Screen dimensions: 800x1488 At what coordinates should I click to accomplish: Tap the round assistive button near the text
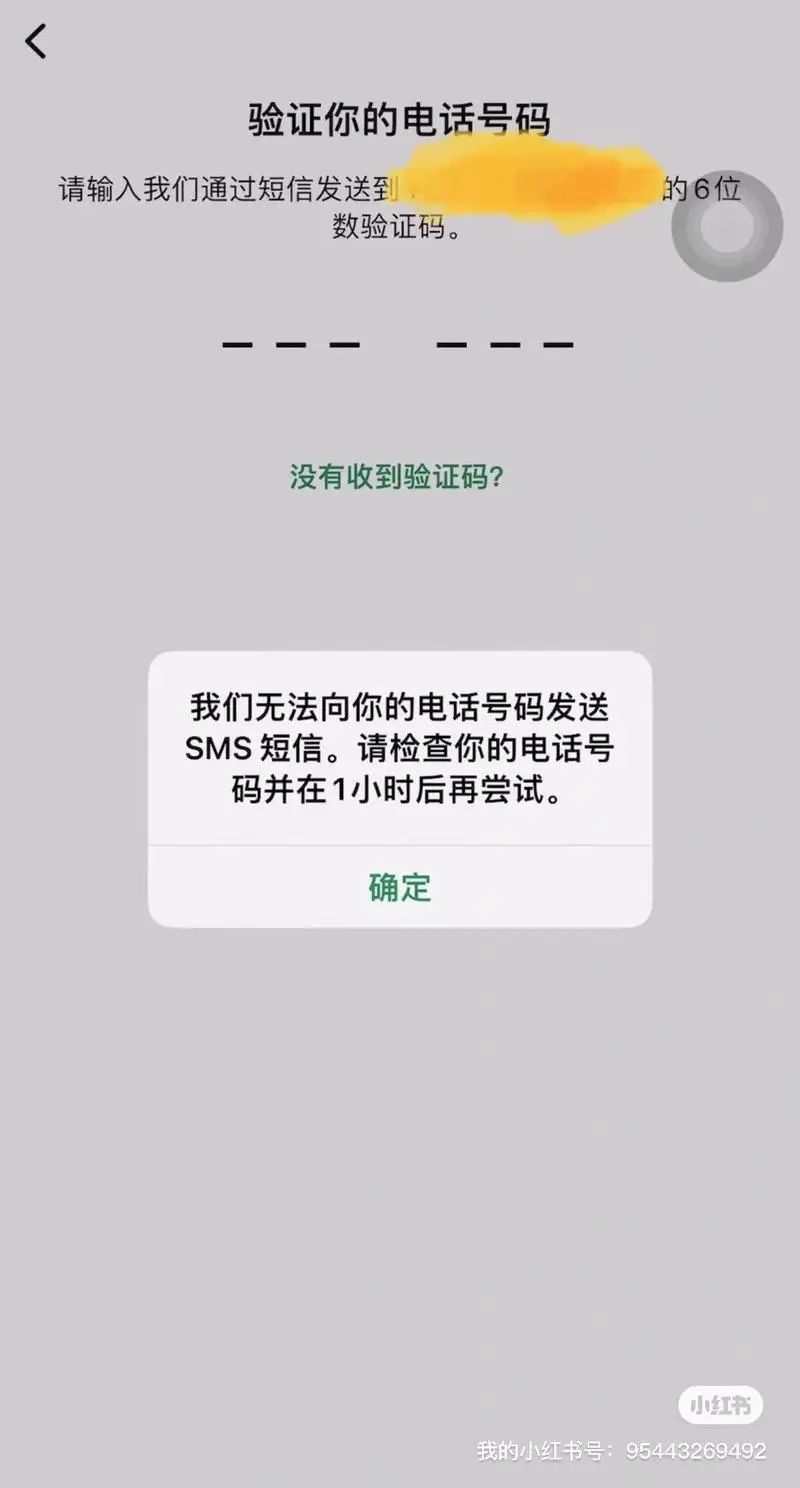tap(724, 228)
